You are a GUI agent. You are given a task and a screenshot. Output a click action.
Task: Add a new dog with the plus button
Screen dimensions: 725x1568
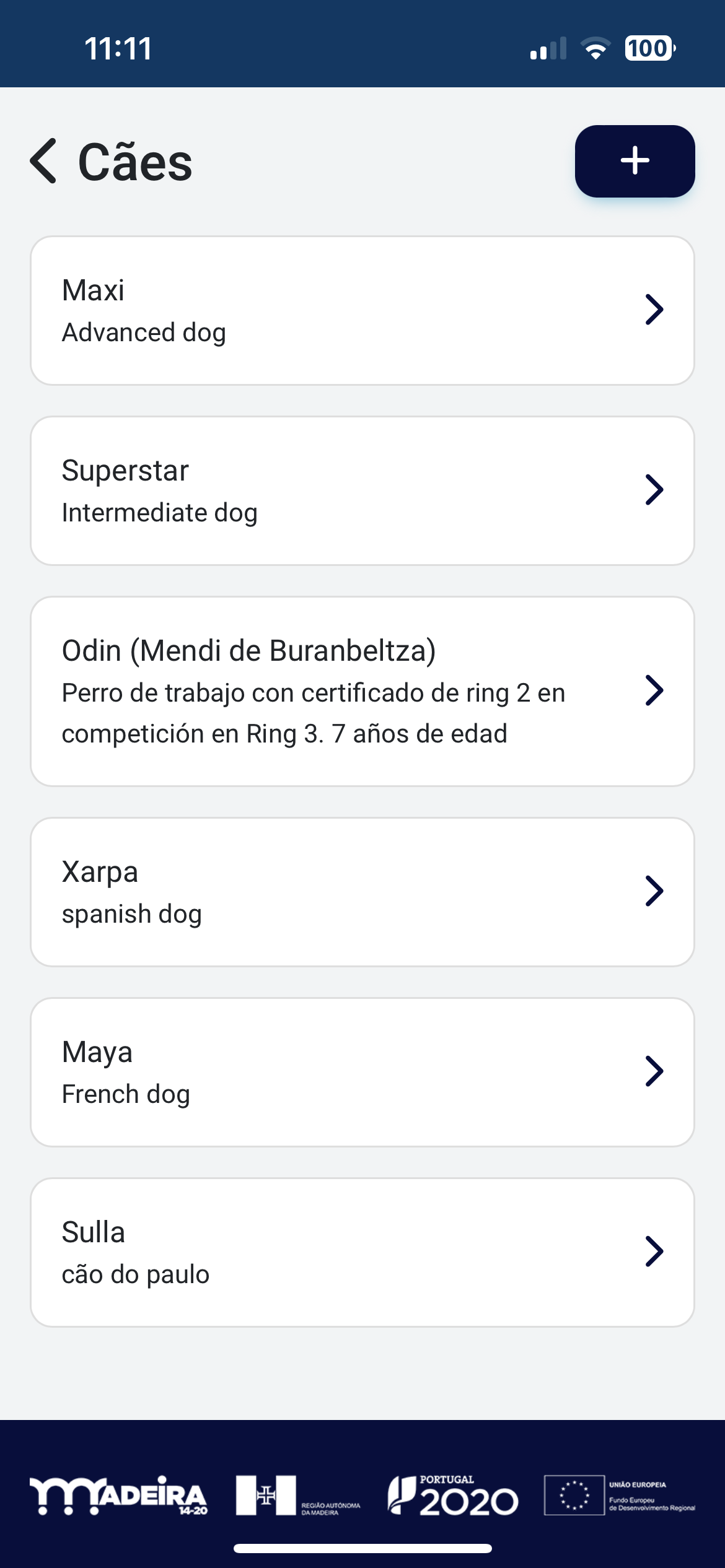pyautogui.click(x=635, y=161)
